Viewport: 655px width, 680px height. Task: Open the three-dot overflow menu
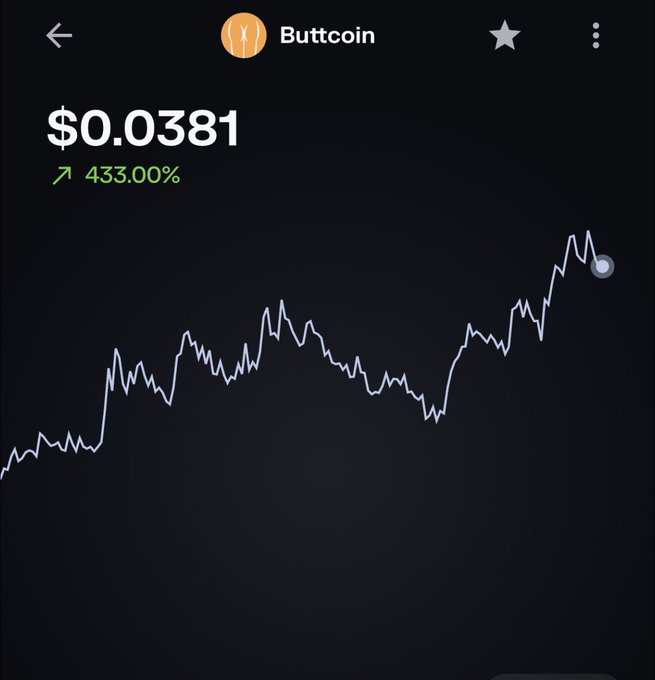[596, 36]
